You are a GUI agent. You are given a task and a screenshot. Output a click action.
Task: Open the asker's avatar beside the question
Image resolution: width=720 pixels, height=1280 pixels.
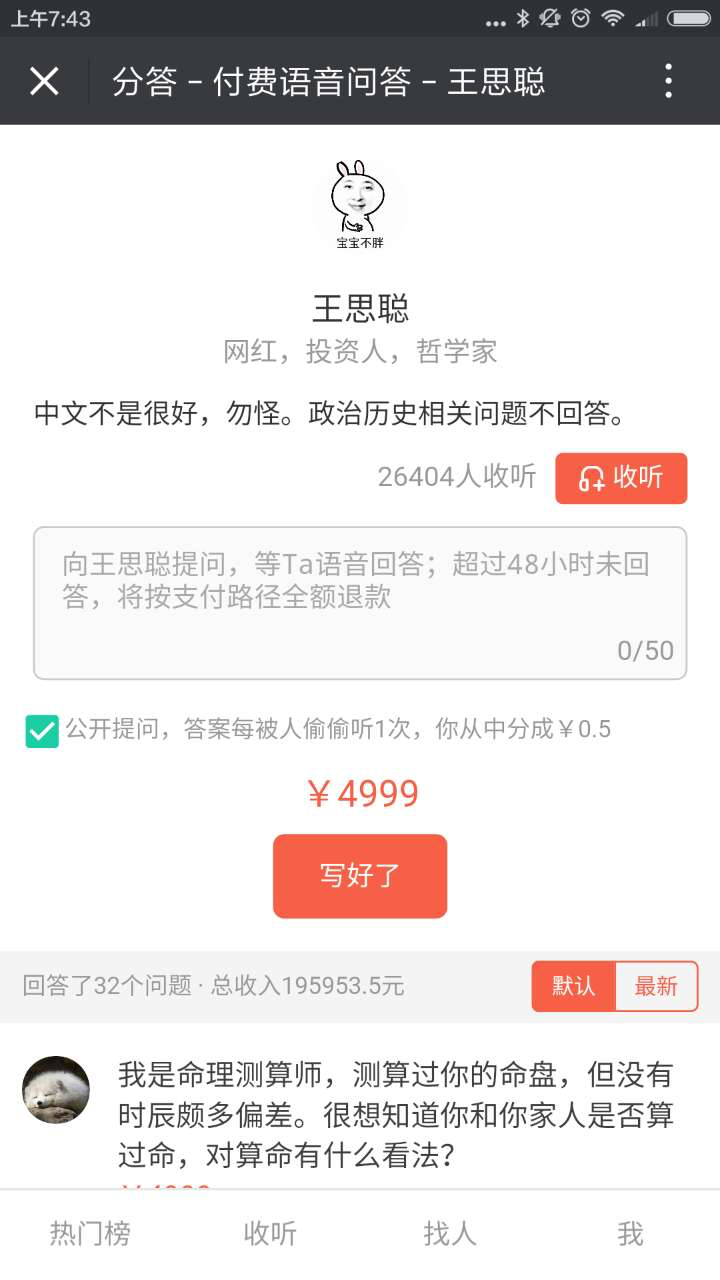click(56, 1089)
